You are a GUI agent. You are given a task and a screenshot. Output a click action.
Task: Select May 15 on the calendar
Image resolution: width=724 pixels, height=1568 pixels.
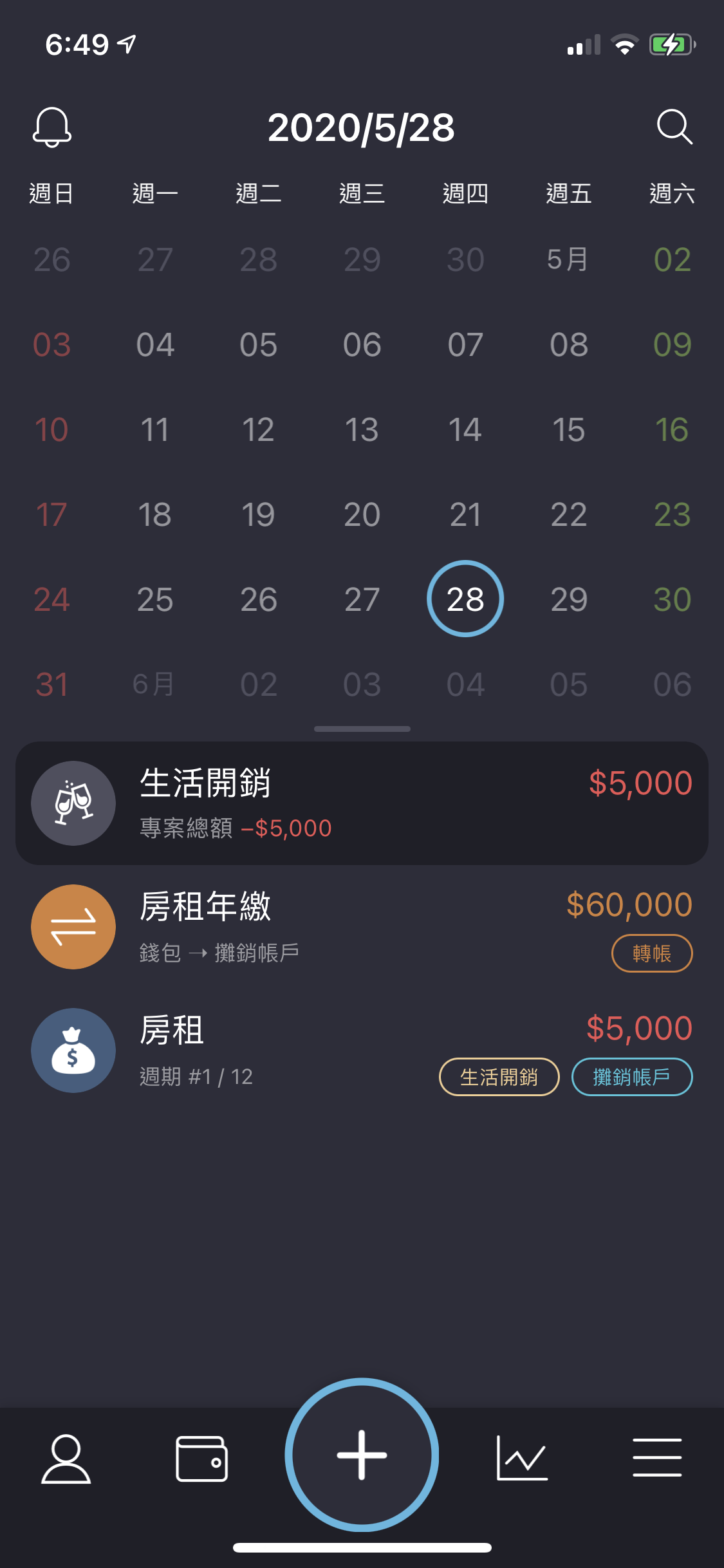(568, 429)
